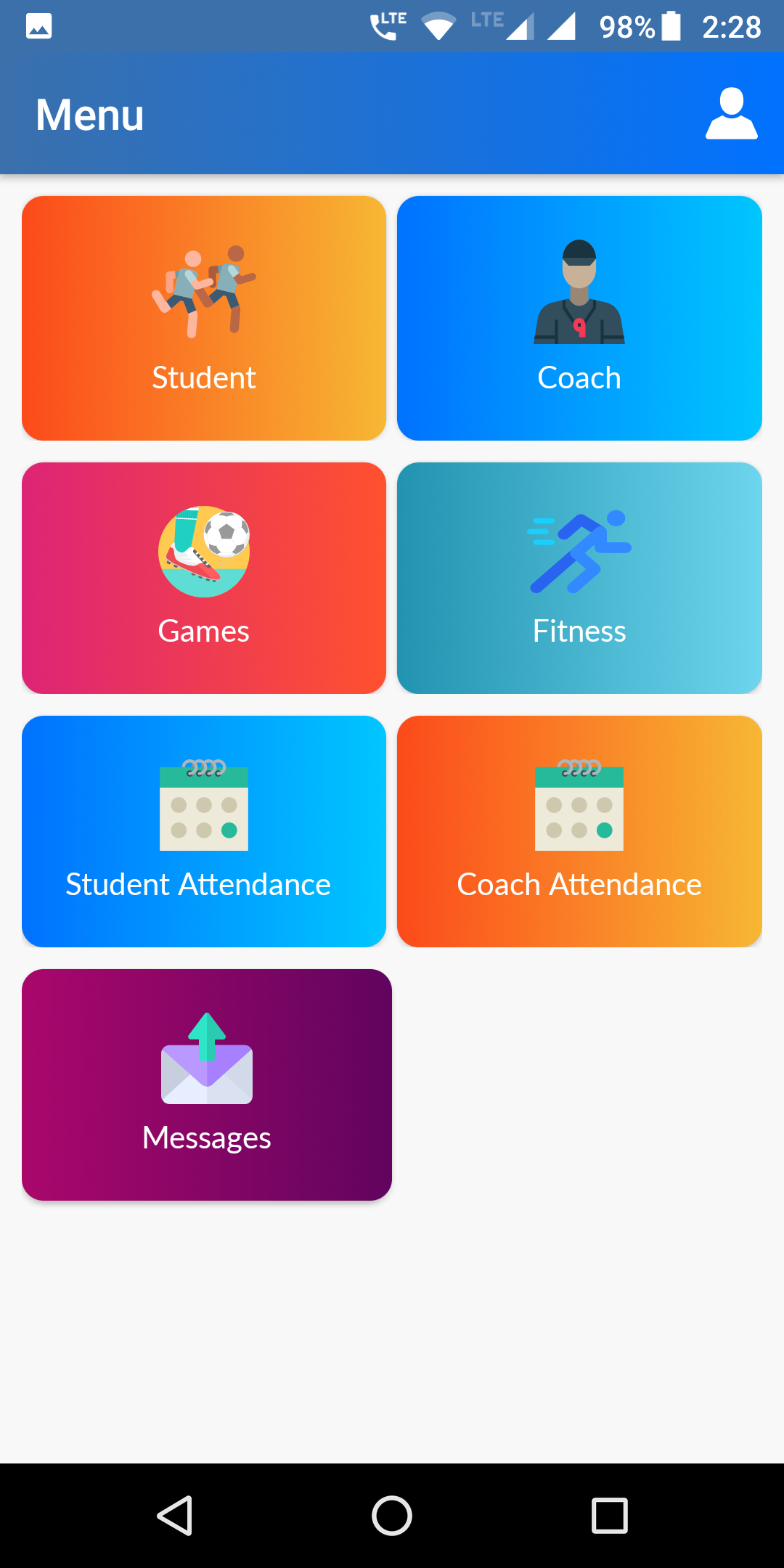The image size is (784, 1568).
Task: View Student Attendance
Action: [x=204, y=831]
